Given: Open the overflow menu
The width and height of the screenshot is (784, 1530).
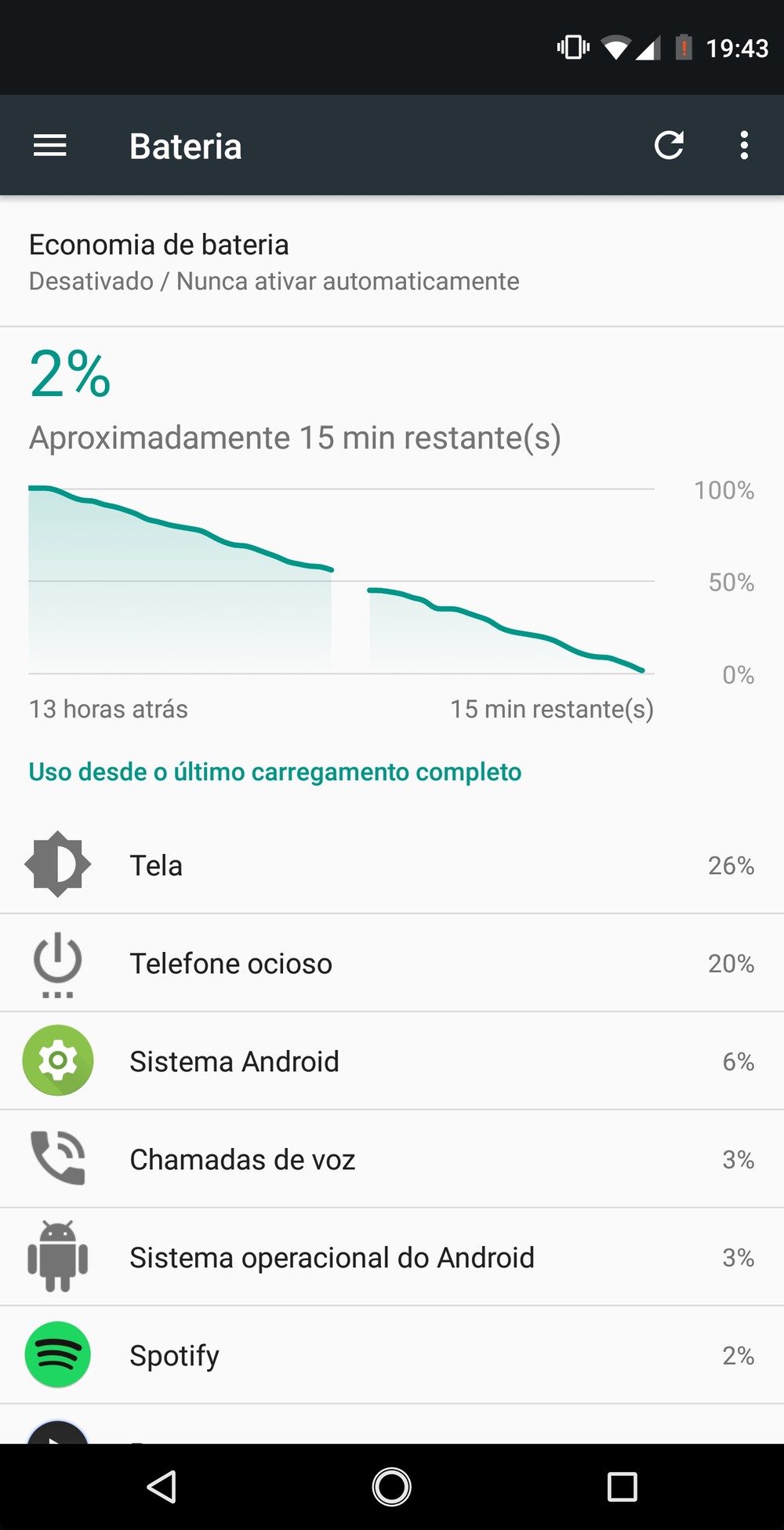Looking at the screenshot, I should (744, 146).
